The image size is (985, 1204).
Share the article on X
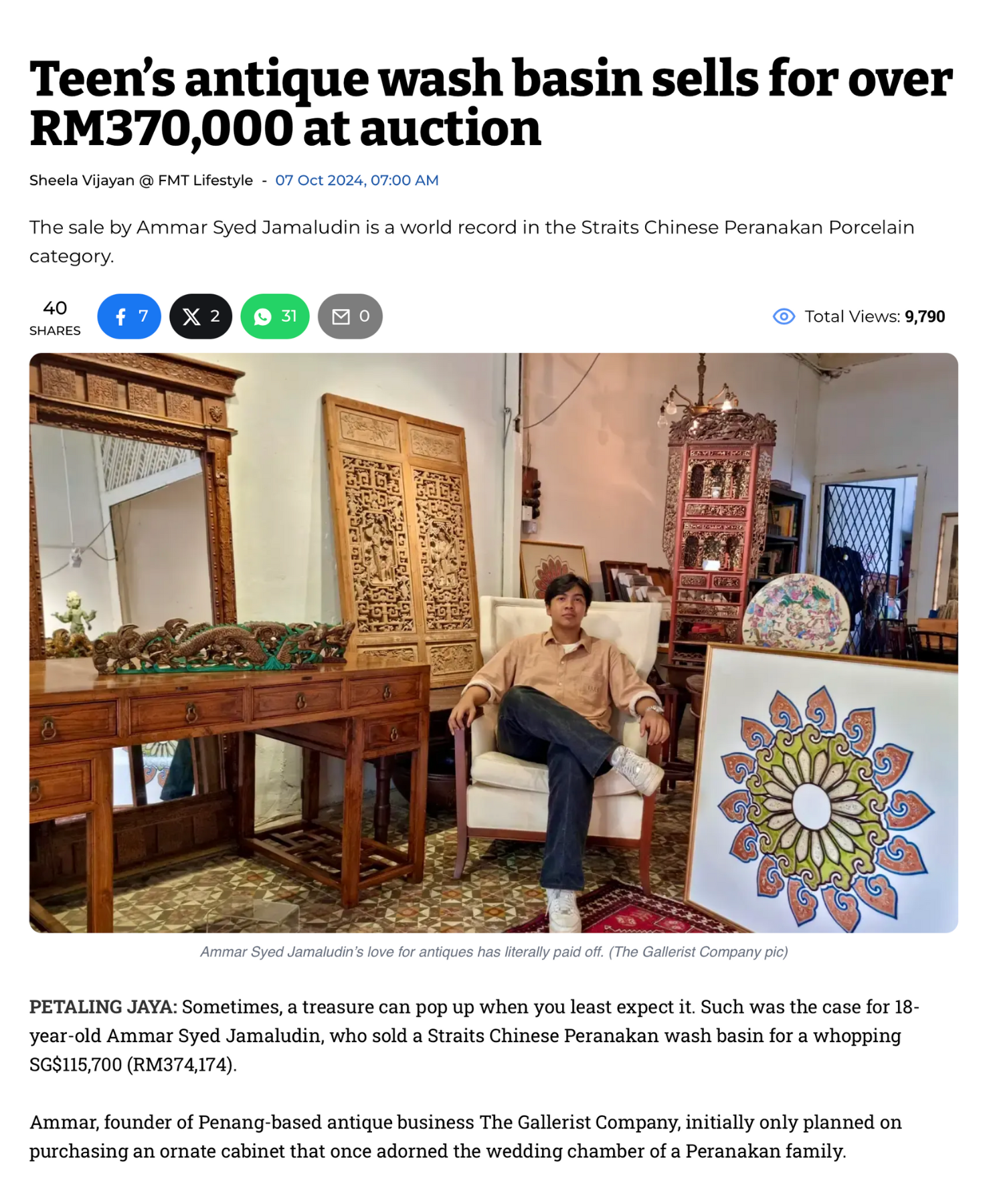coord(200,316)
